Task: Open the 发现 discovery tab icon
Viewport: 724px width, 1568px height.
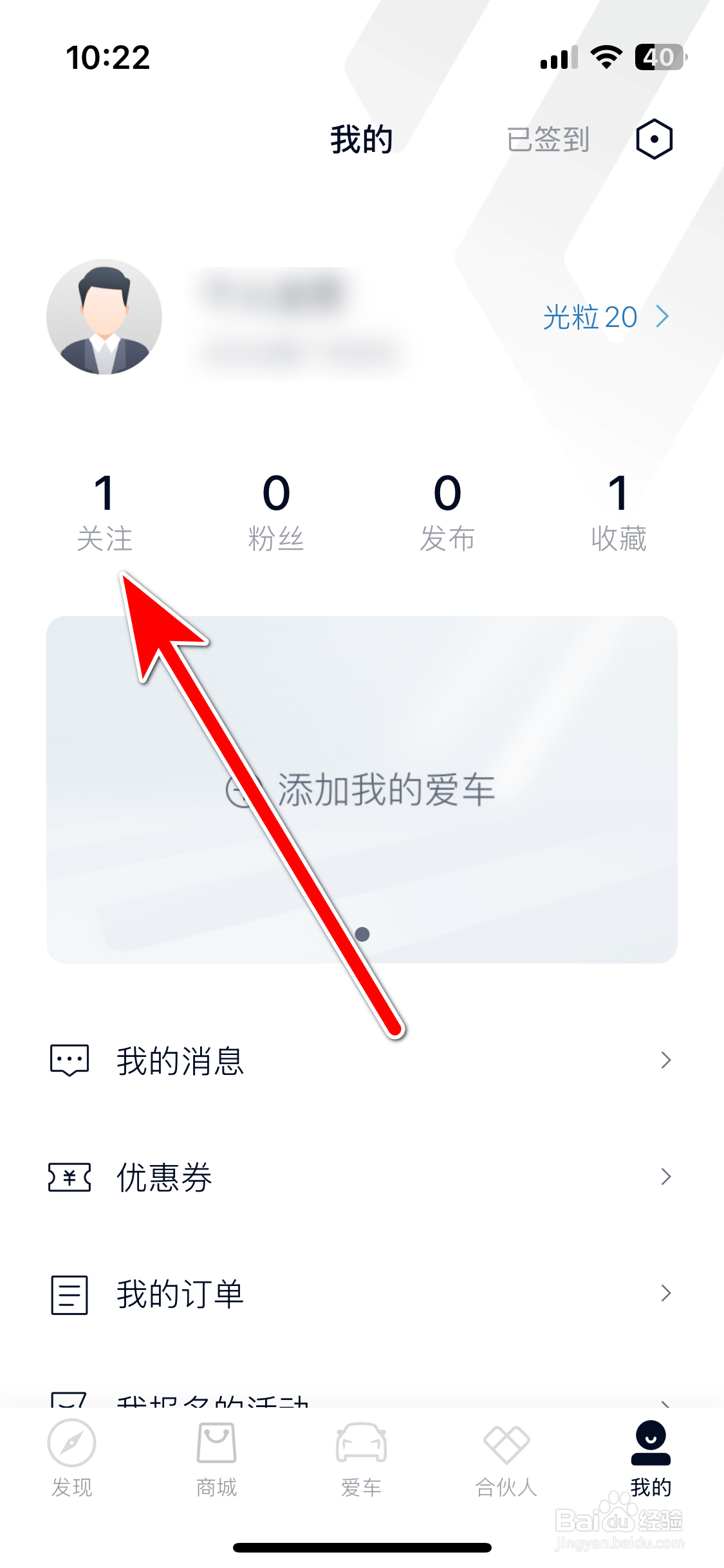Action: (x=71, y=1453)
